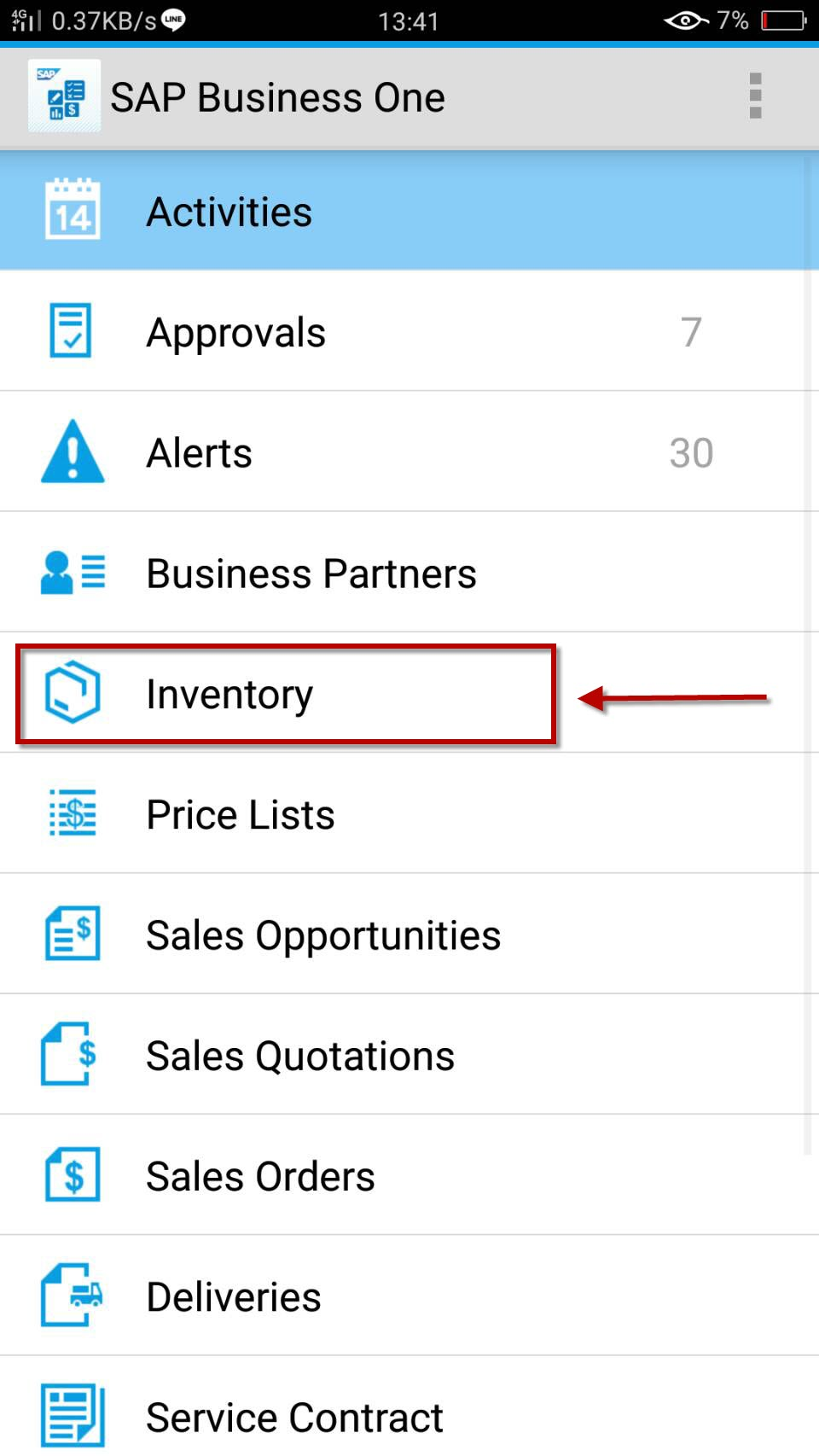Open Price Lists
This screenshot has height=1456, width=819.
(x=409, y=813)
